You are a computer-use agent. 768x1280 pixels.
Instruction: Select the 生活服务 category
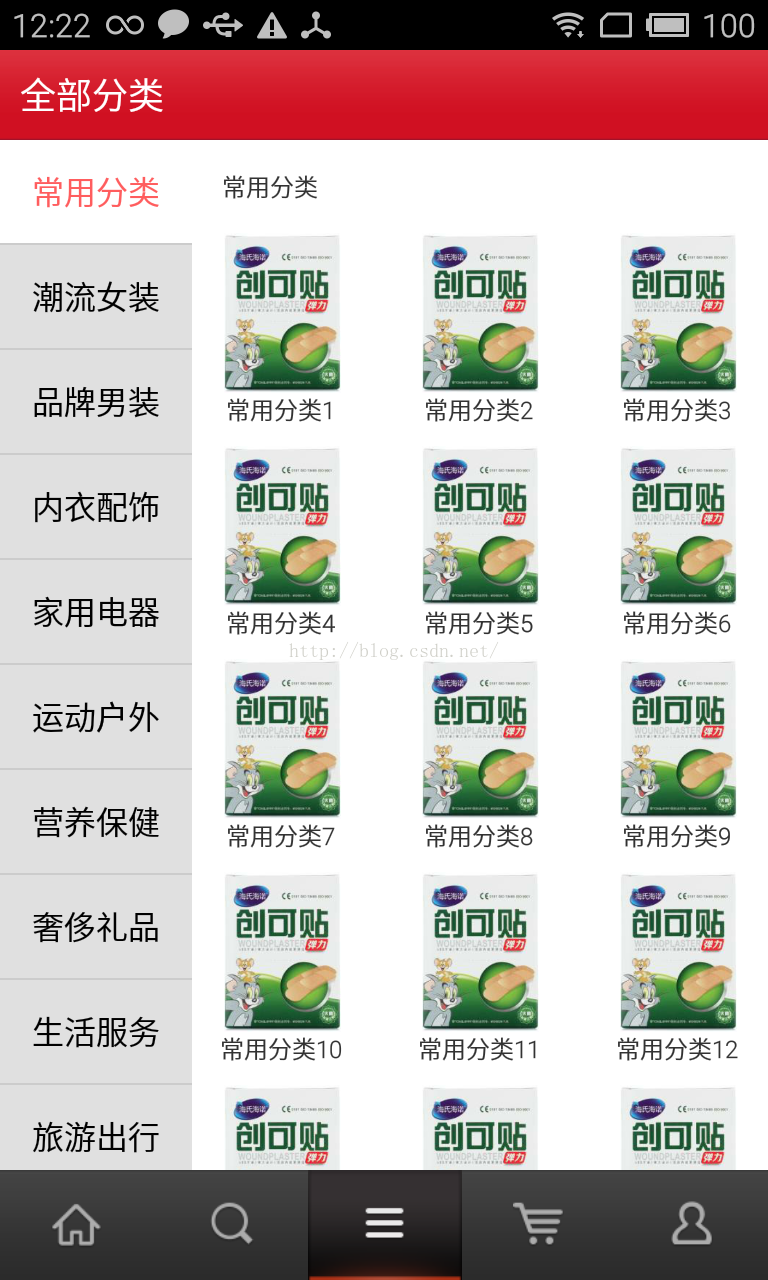click(96, 1032)
